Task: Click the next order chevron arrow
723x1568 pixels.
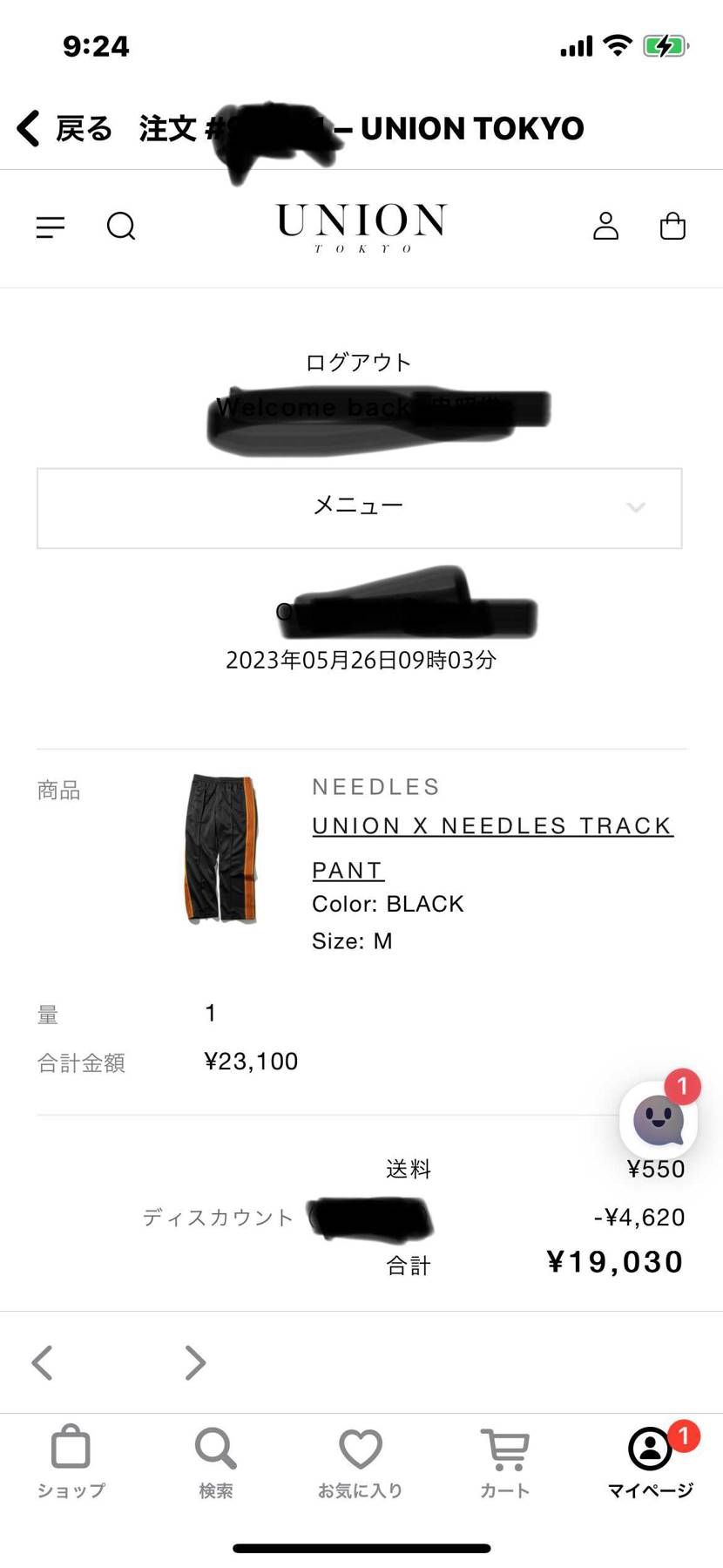Action: 195,1362
